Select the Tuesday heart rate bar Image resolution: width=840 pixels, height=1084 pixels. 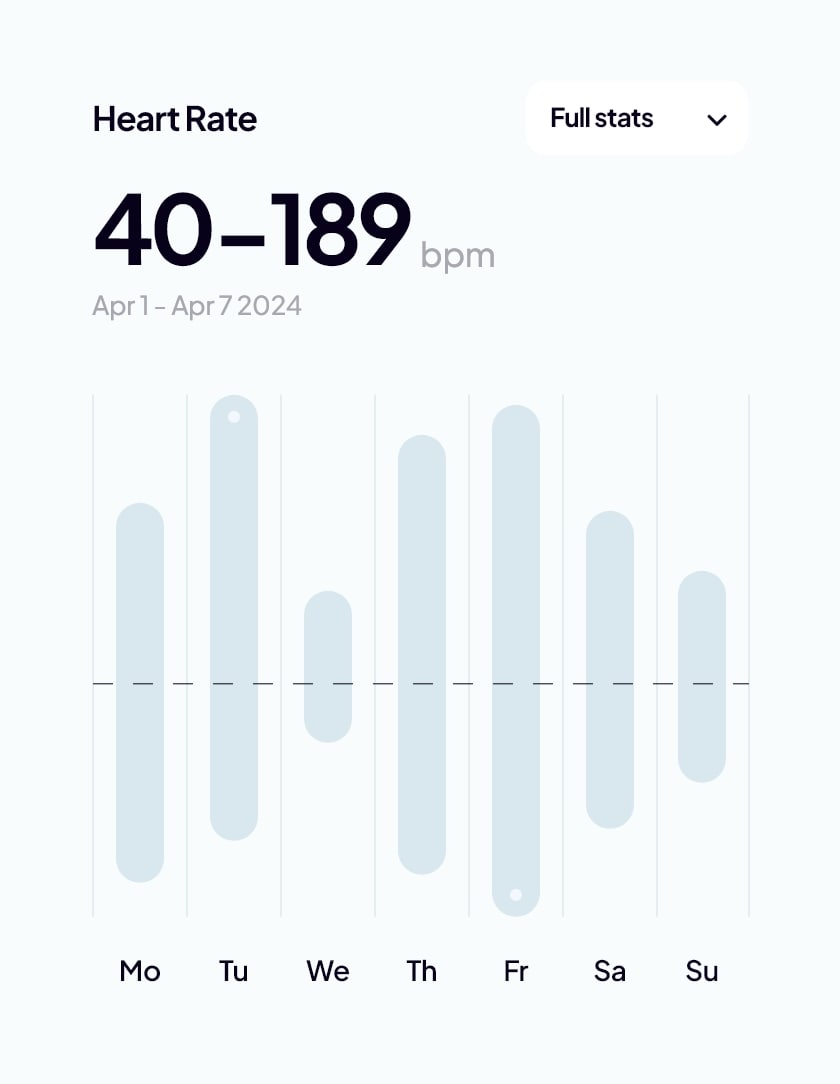coord(234,617)
